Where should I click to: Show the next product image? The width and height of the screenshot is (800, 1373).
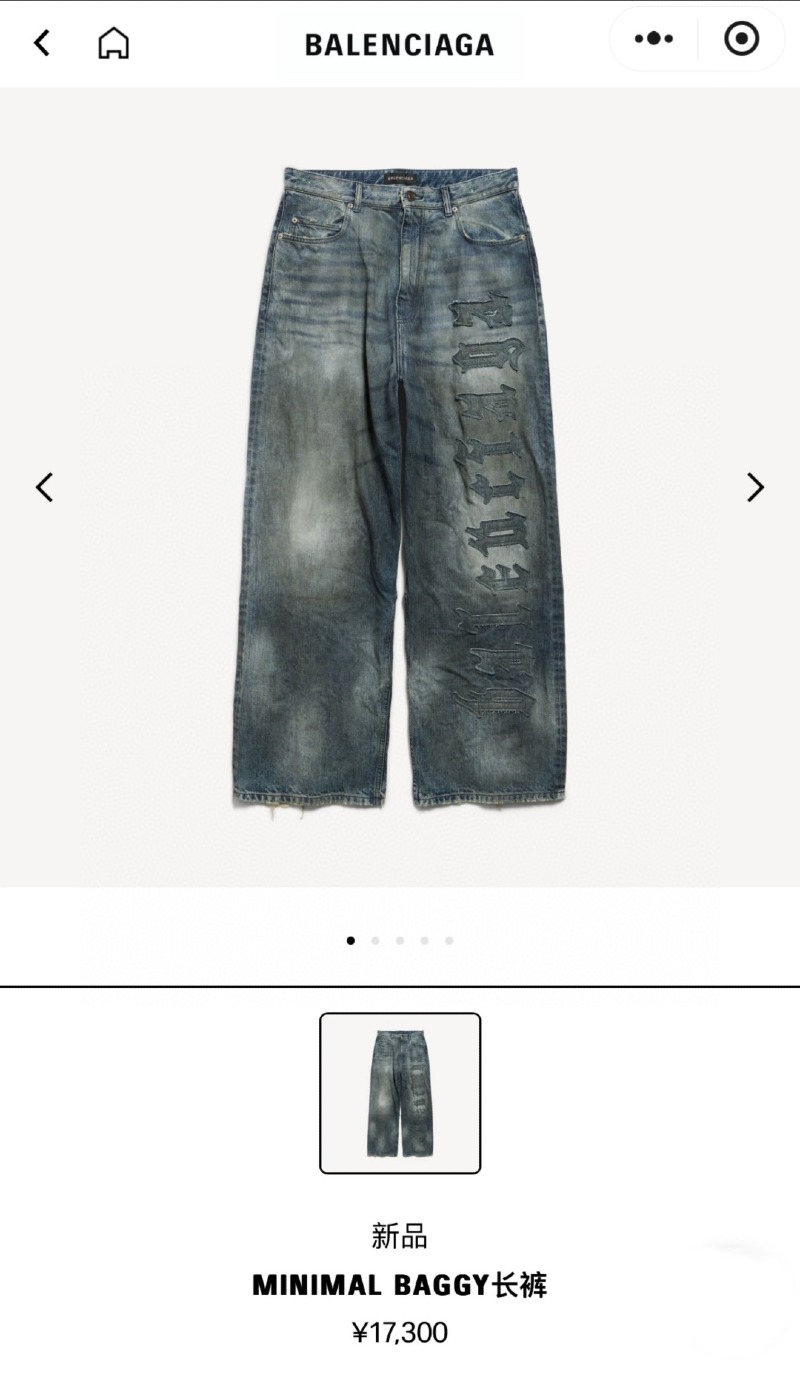(755, 487)
